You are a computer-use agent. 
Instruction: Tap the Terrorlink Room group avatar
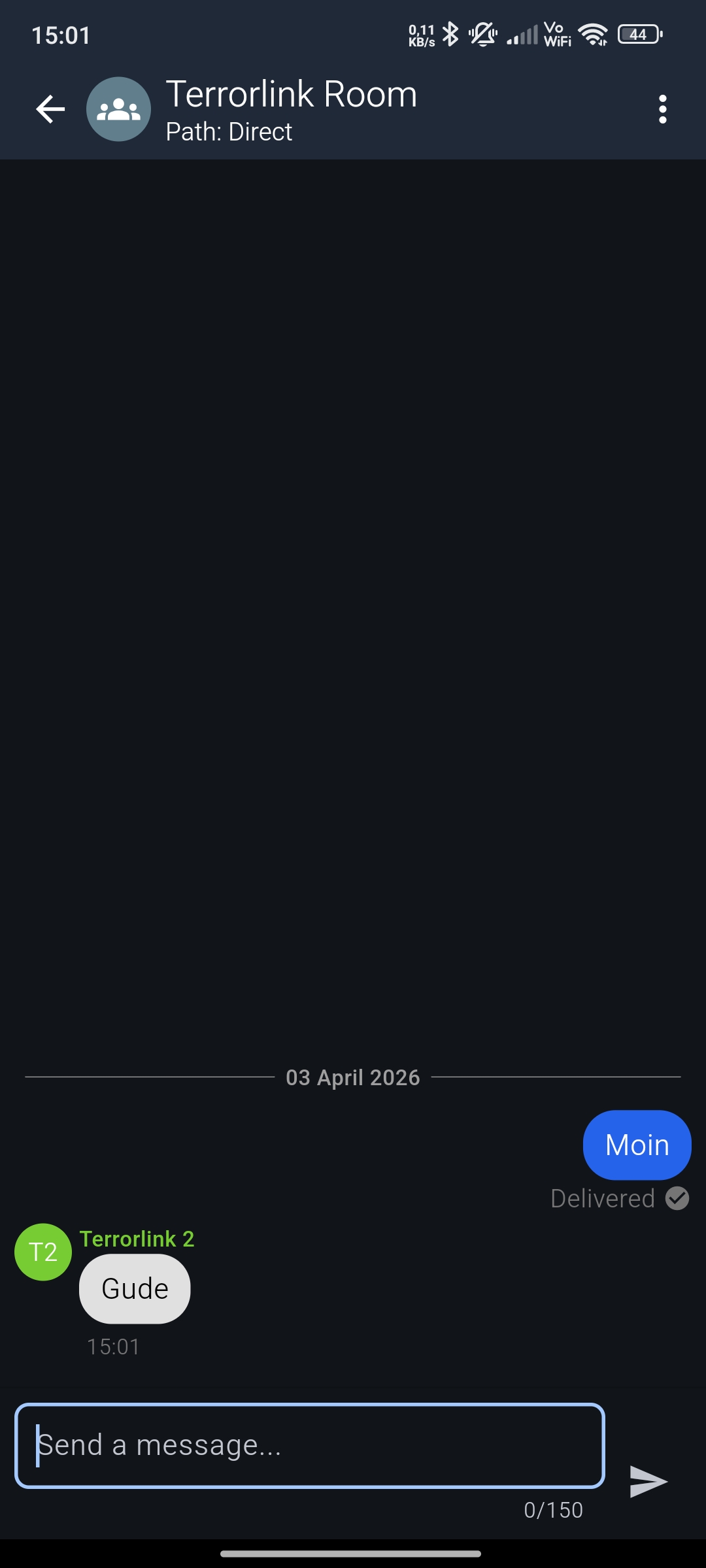tap(118, 109)
